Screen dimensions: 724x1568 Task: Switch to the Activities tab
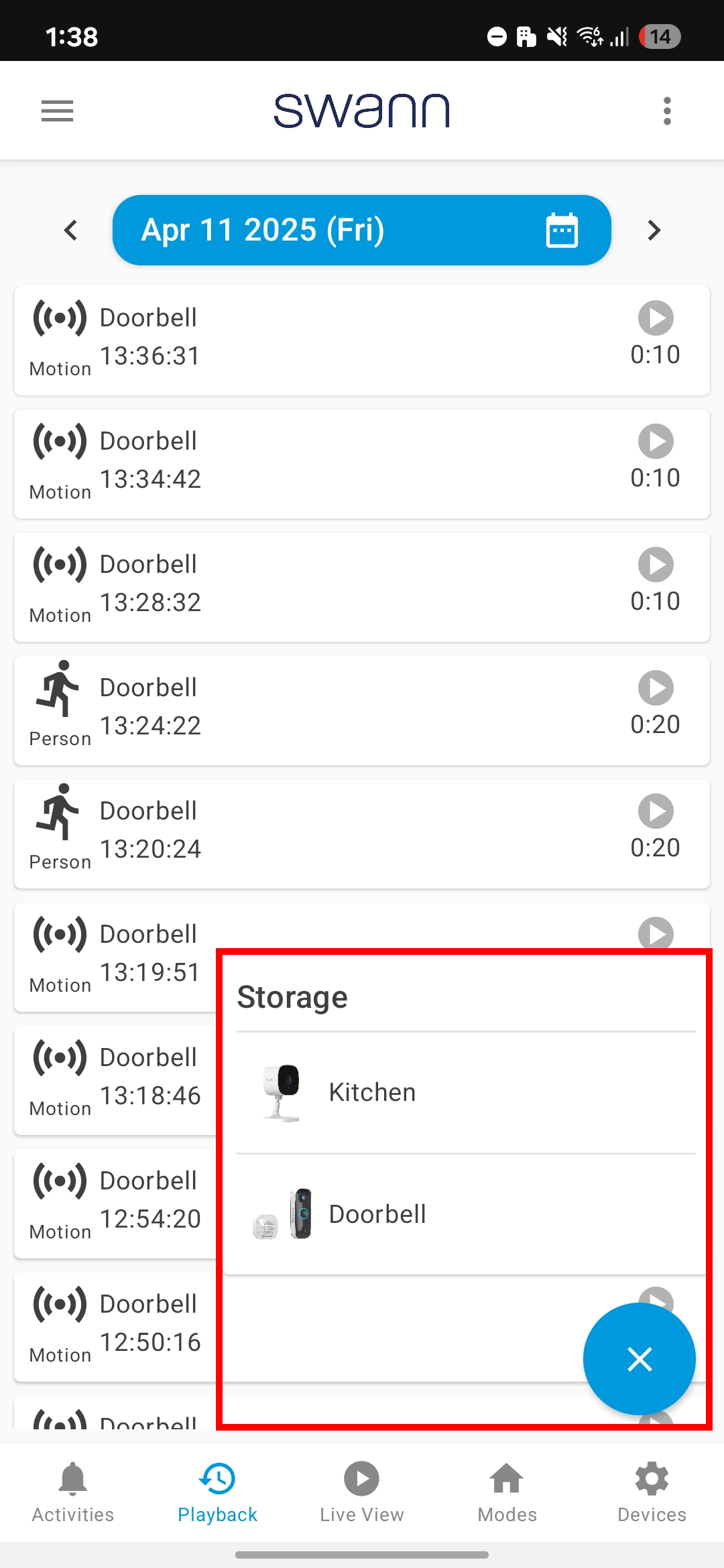click(72, 1493)
